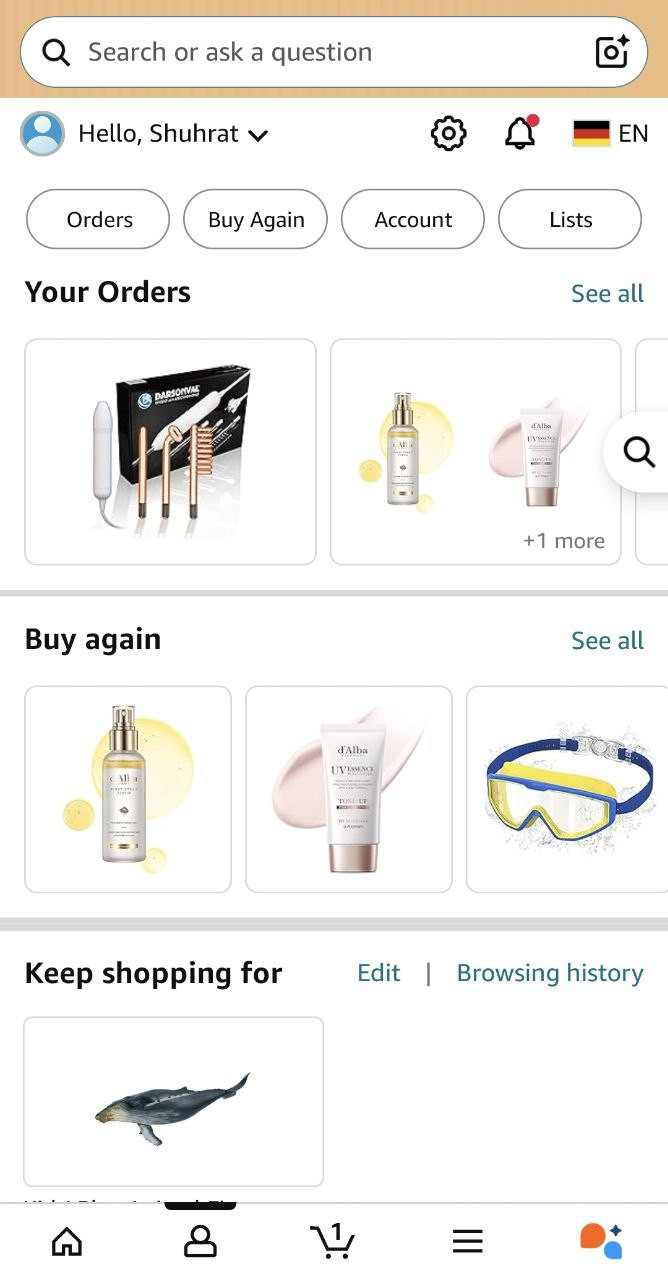Search orders with the floating magnifier icon
This screenshot has height=1280, width=668.
pos(638,452)
